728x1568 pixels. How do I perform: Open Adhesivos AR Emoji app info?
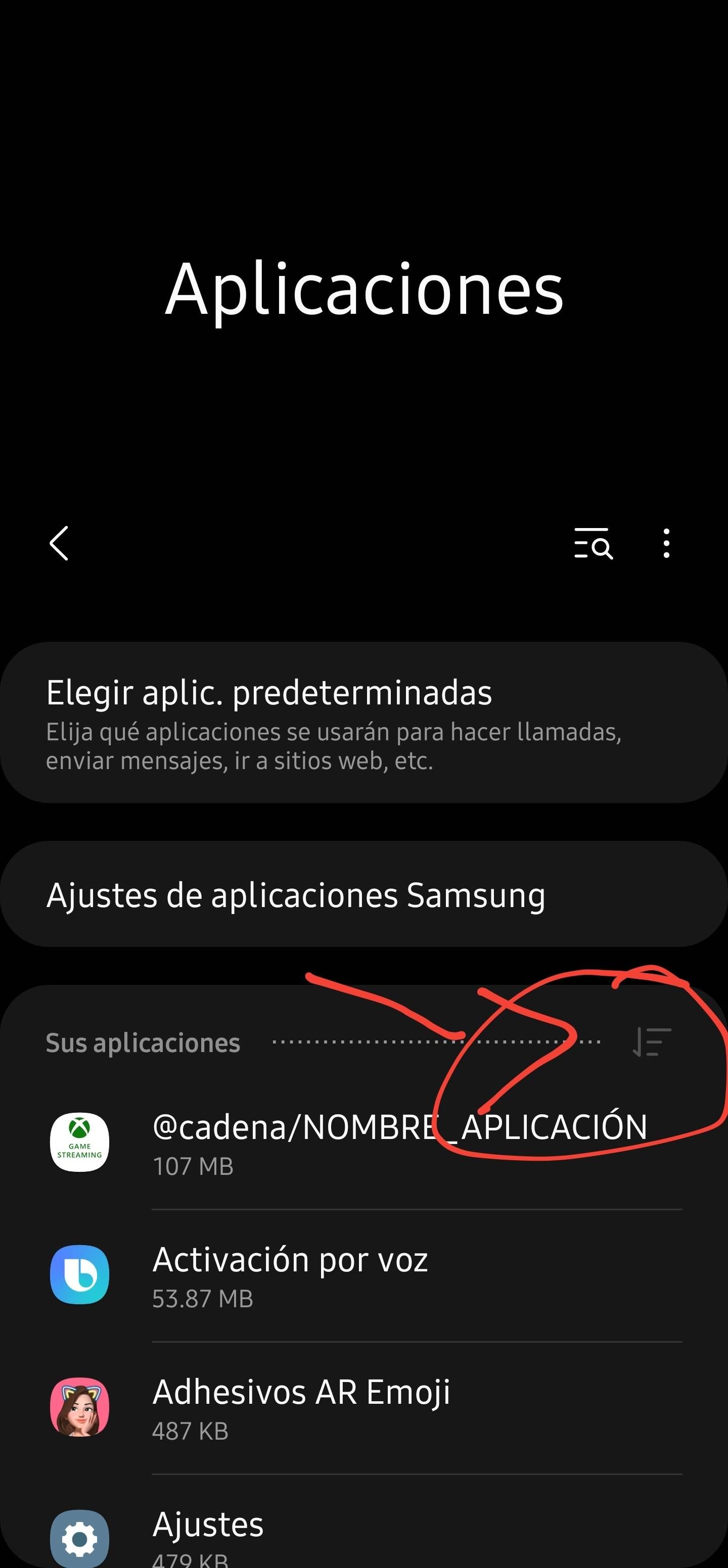click(363, 1408)
